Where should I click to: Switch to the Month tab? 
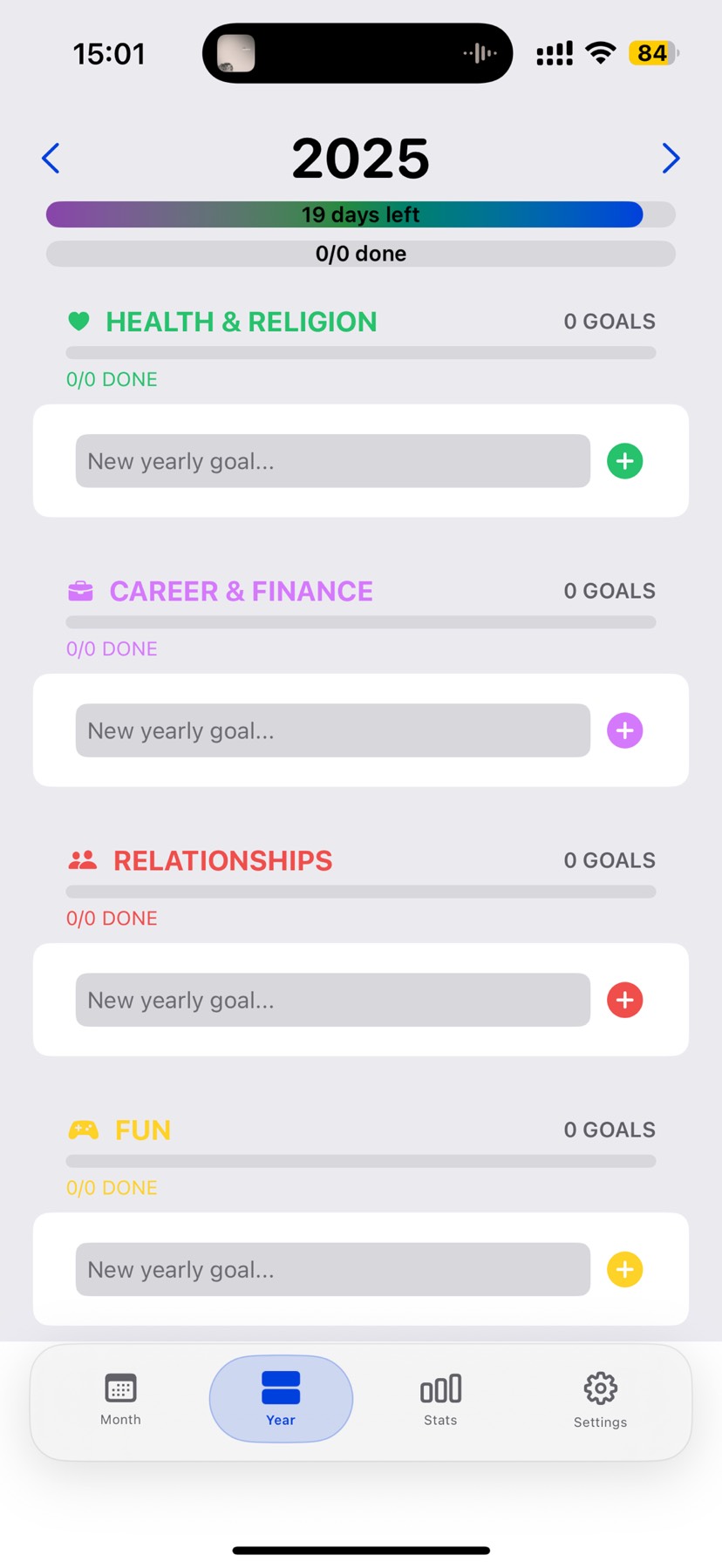click(120, 1399)
